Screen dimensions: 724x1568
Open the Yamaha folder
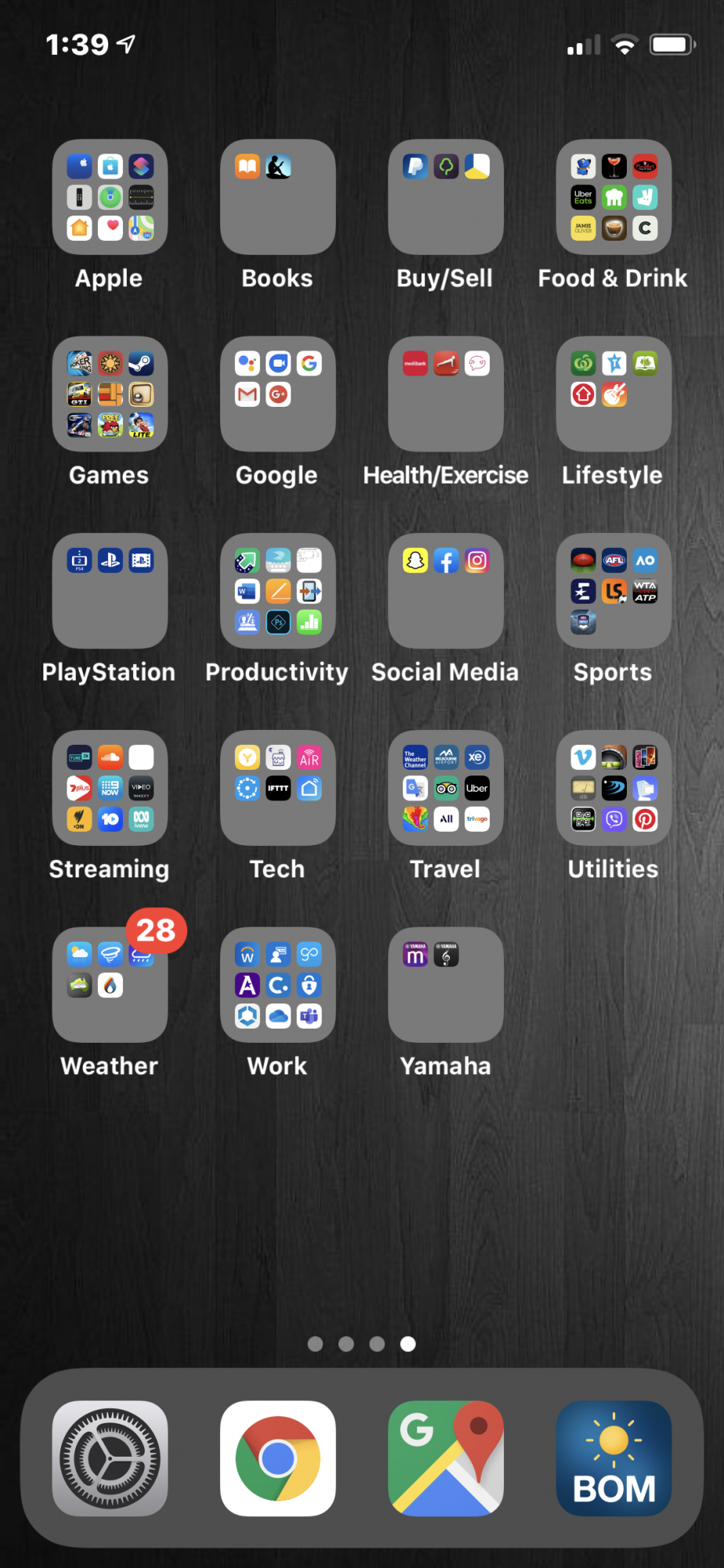(446, 985)
